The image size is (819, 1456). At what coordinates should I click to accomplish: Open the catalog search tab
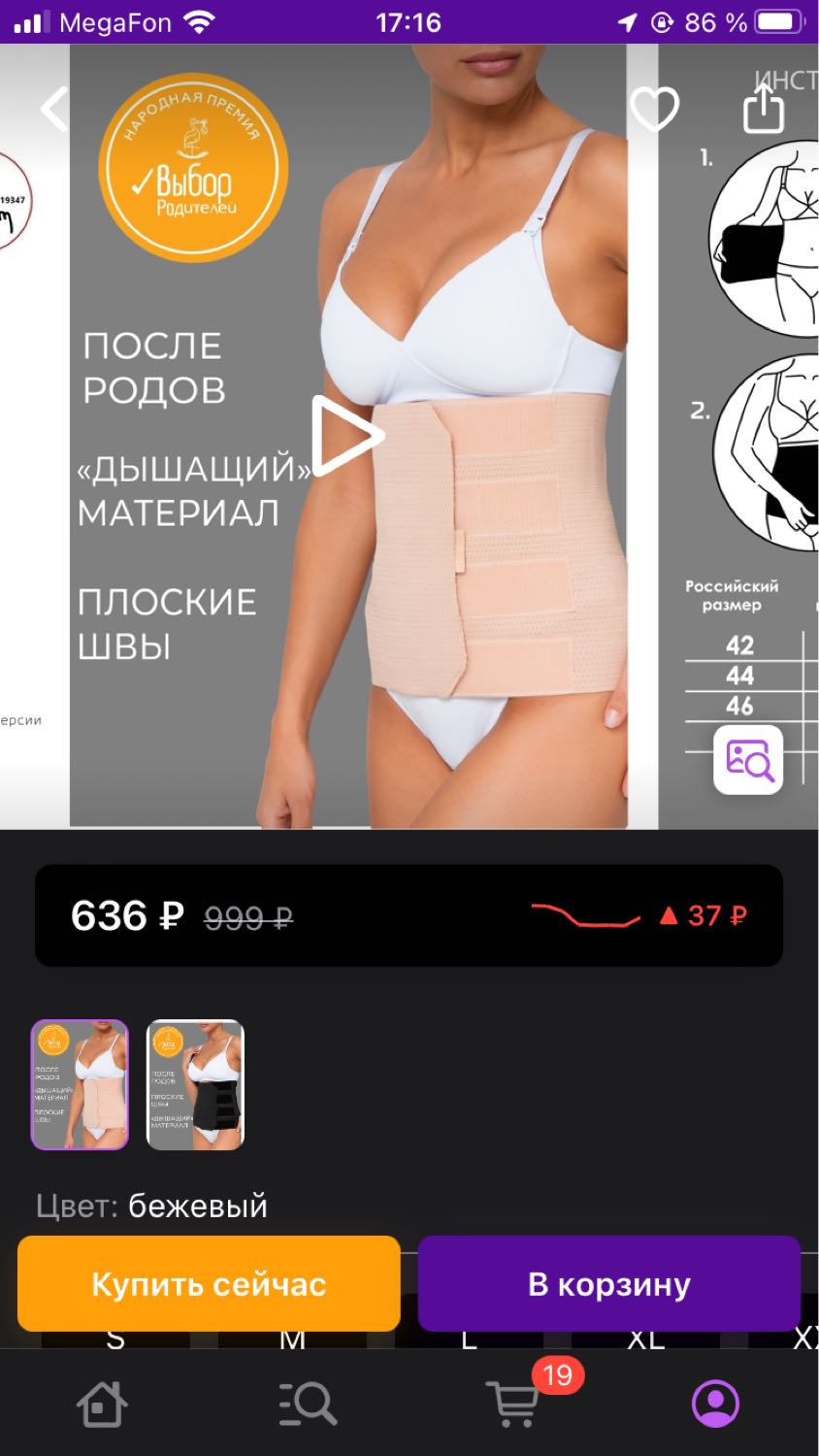[308, 1404]
